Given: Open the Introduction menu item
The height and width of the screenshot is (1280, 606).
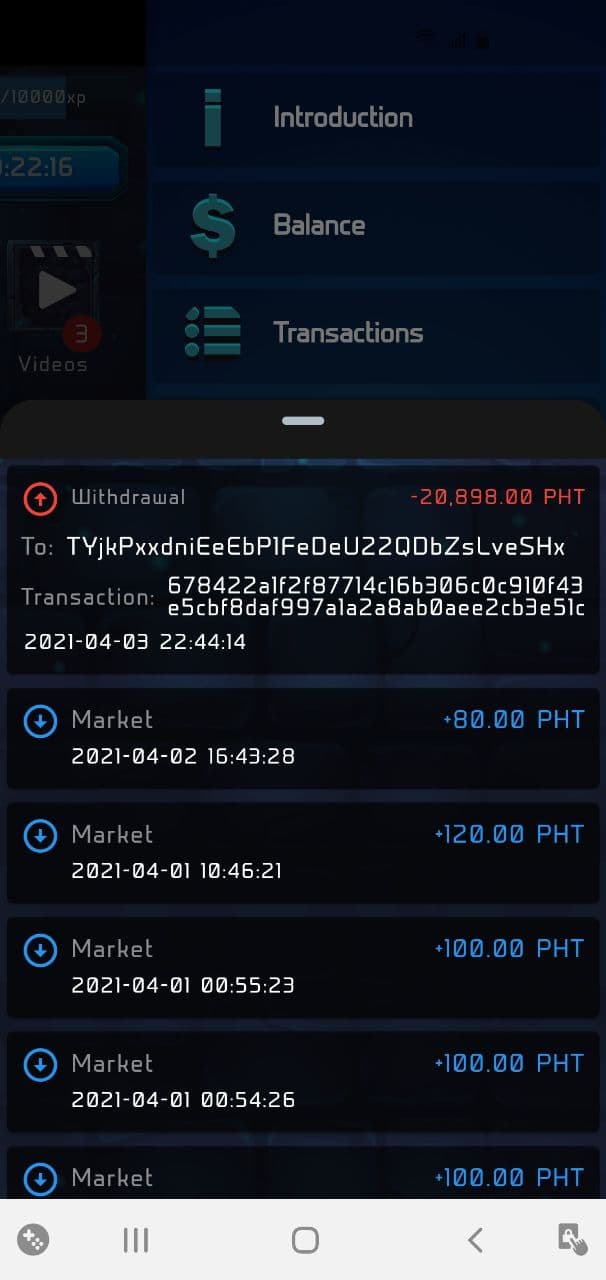Looking at the screenshot, I should click(342, 118).
